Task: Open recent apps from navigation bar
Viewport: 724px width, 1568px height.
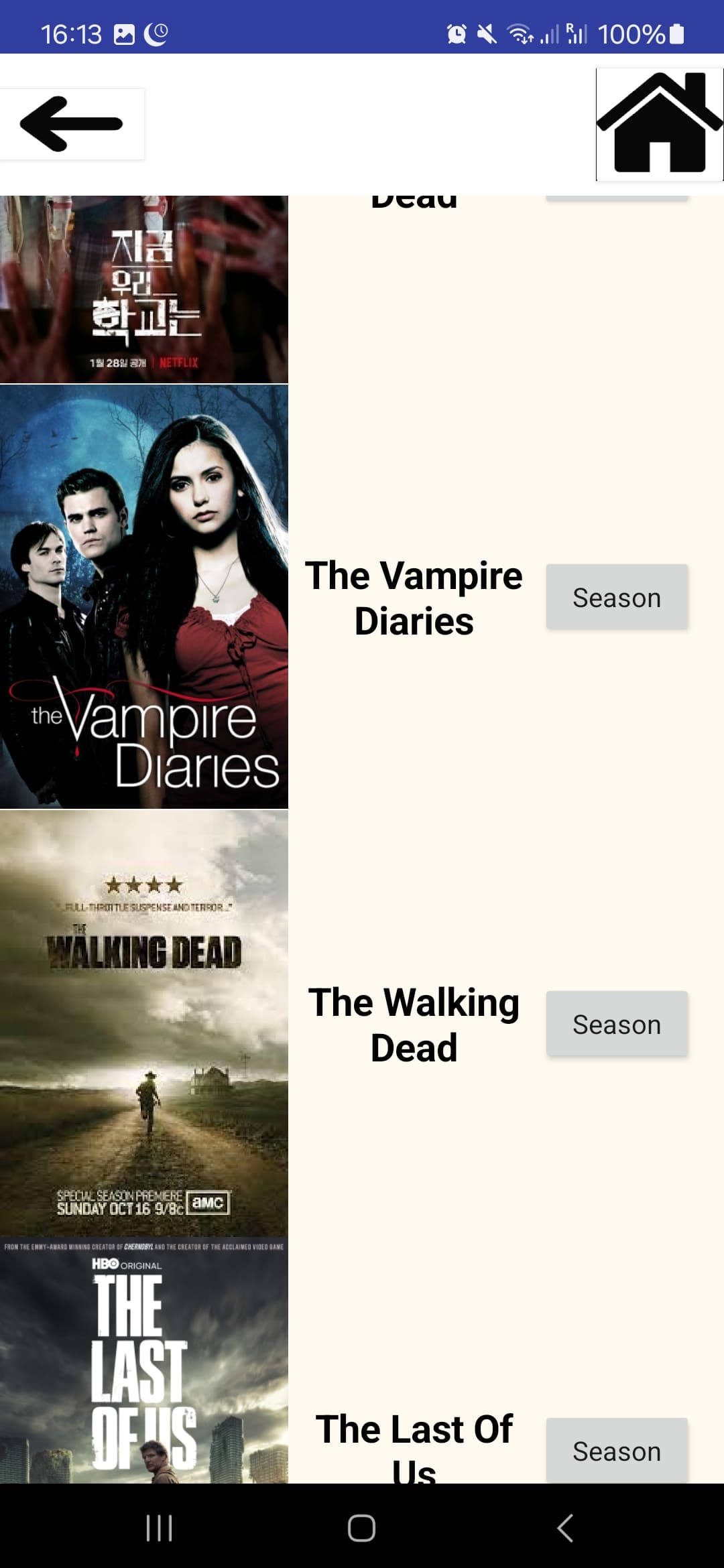Action: [x=160, y=1528]
